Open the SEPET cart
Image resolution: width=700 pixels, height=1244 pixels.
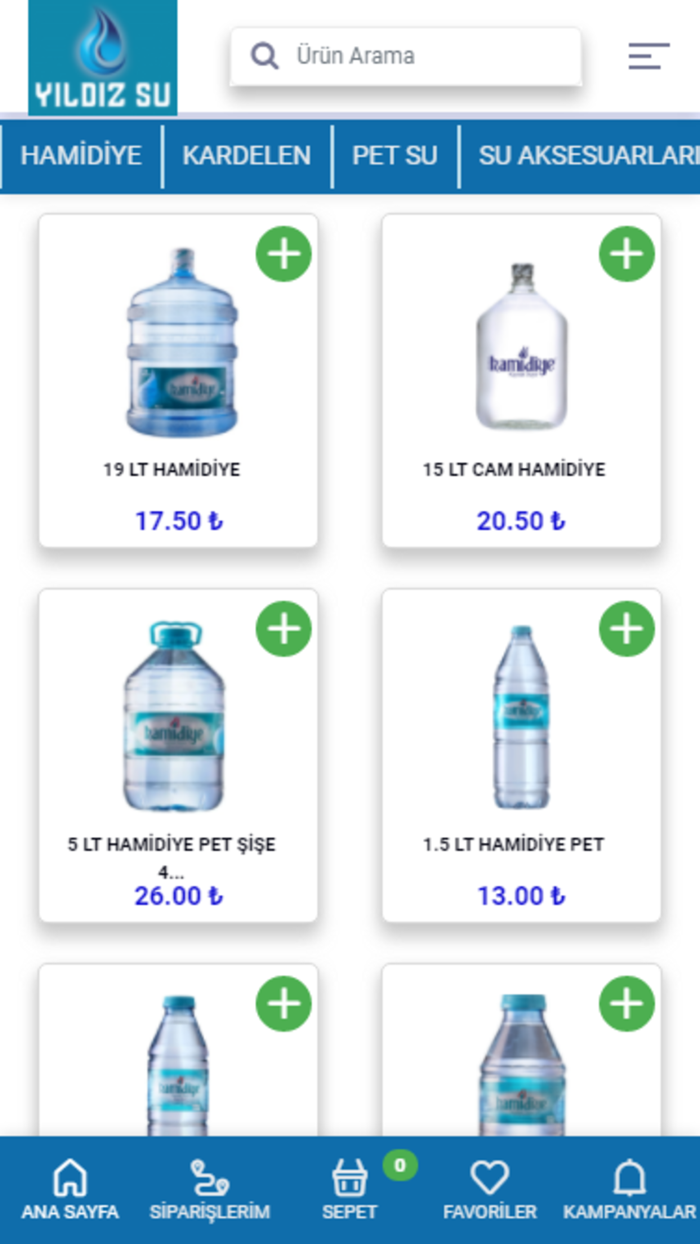click(x=350, y=1190)
